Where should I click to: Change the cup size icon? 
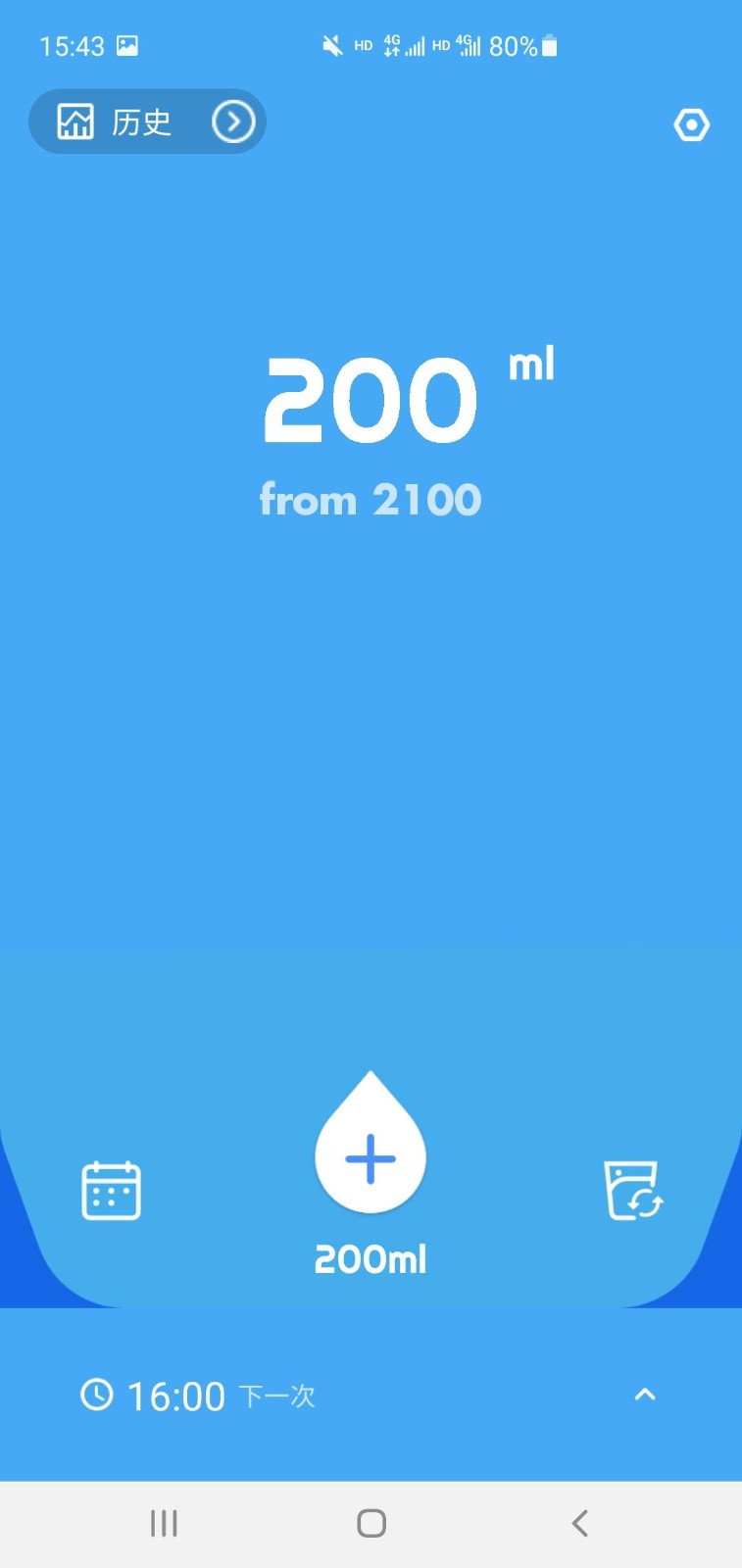coord(632,1191)
